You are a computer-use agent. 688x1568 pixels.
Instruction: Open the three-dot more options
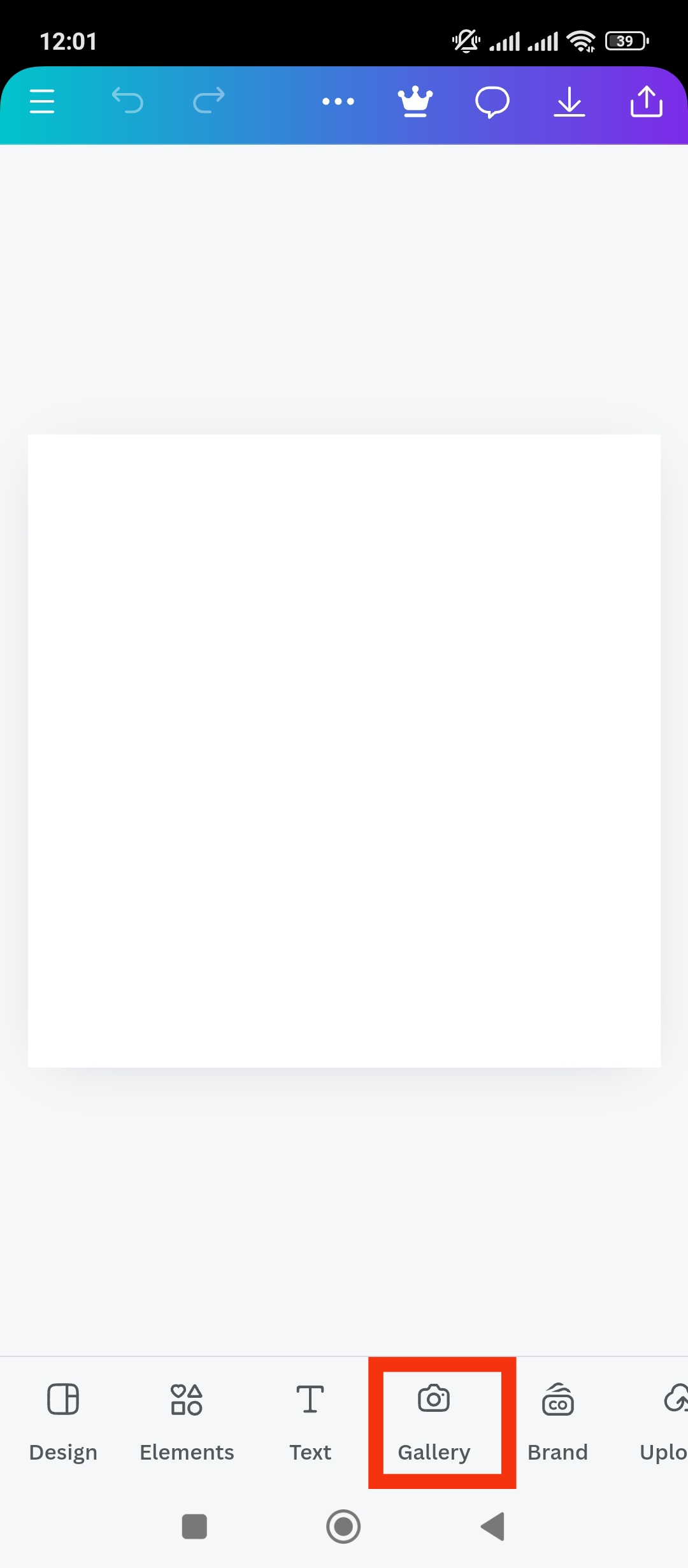338,101
